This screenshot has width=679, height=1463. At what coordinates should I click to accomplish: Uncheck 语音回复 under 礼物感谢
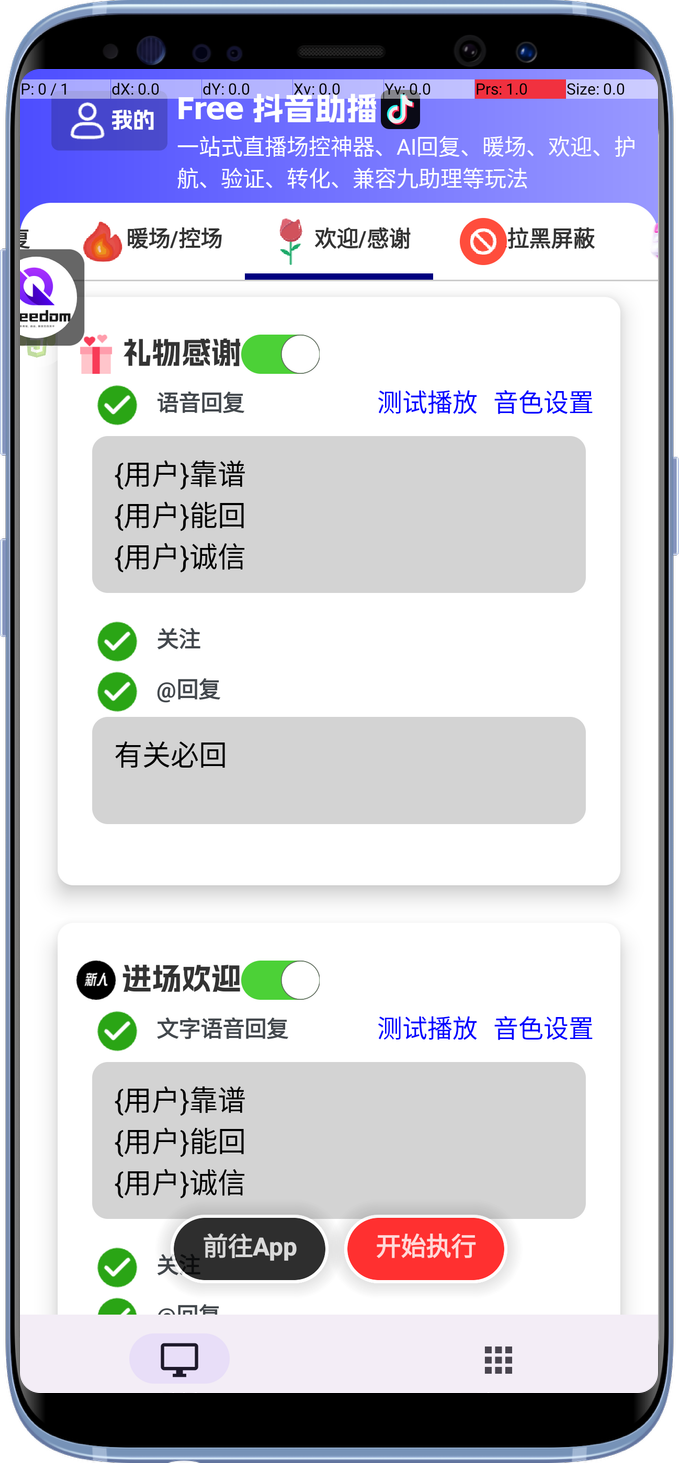coord(118,404)
